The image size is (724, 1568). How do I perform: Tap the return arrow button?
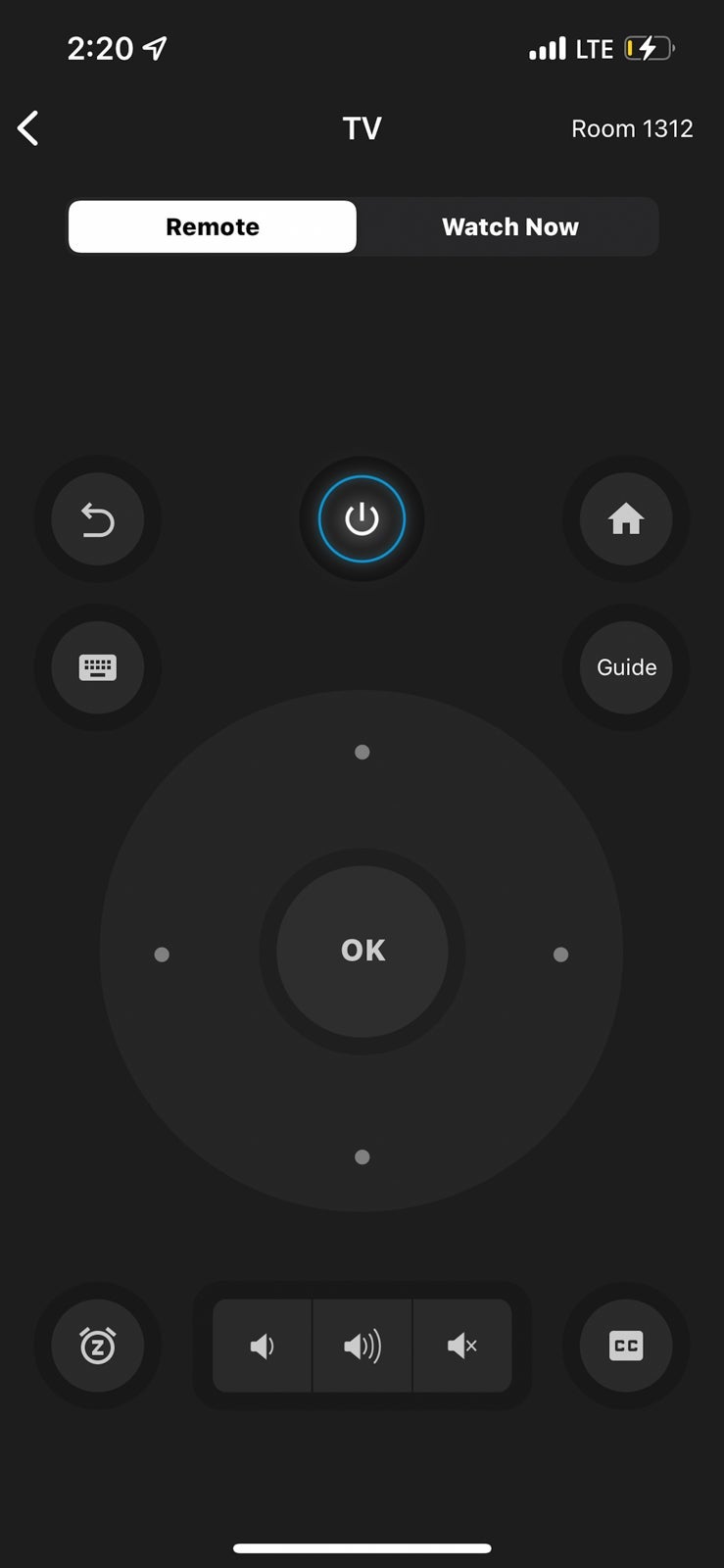pos(98,519)
